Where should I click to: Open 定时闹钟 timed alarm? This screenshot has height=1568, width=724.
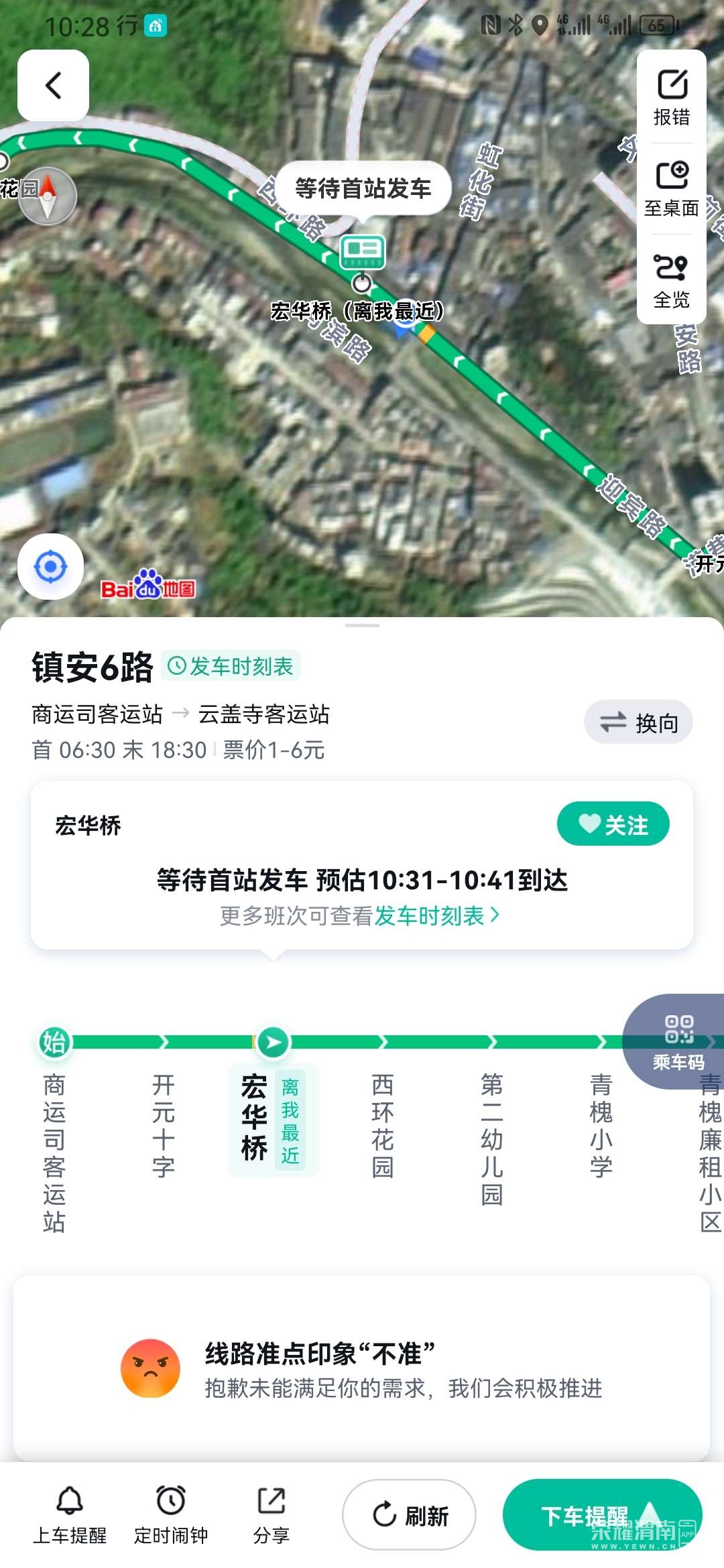[x=171, y=1514]
